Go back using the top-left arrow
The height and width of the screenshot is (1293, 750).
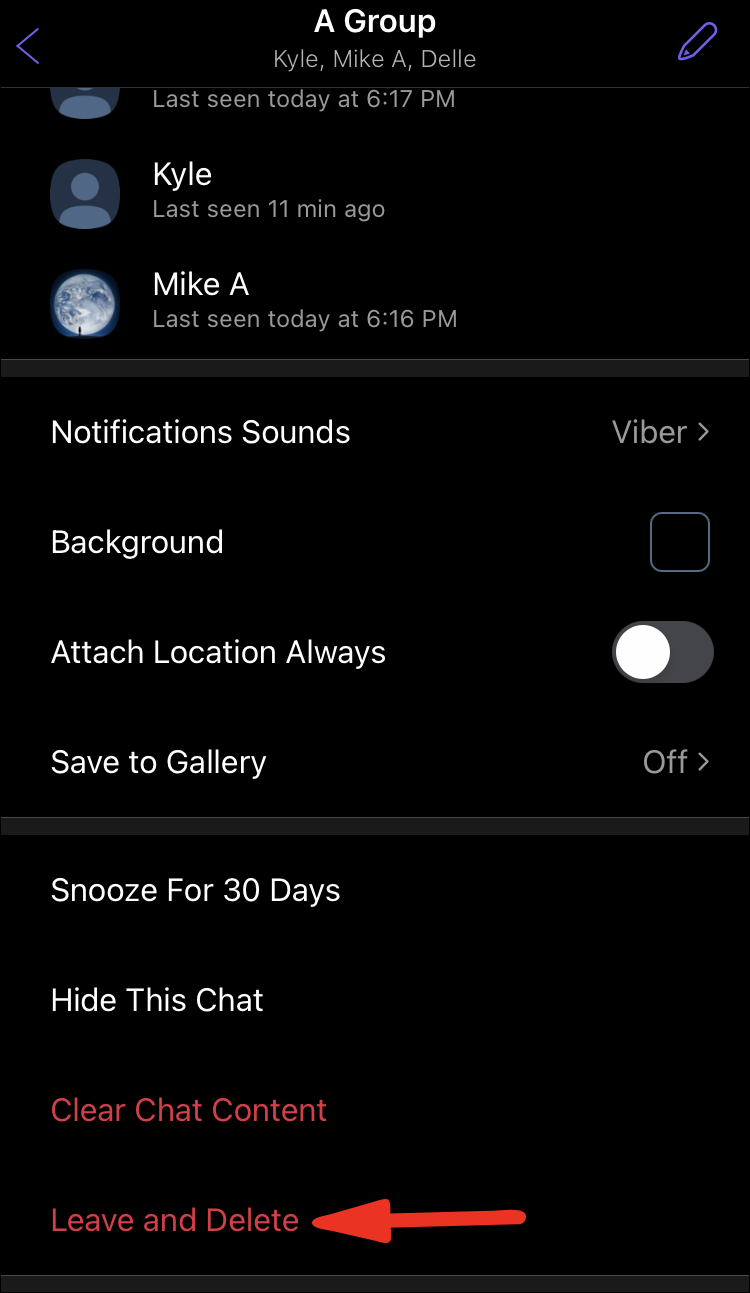pos(28,45)
